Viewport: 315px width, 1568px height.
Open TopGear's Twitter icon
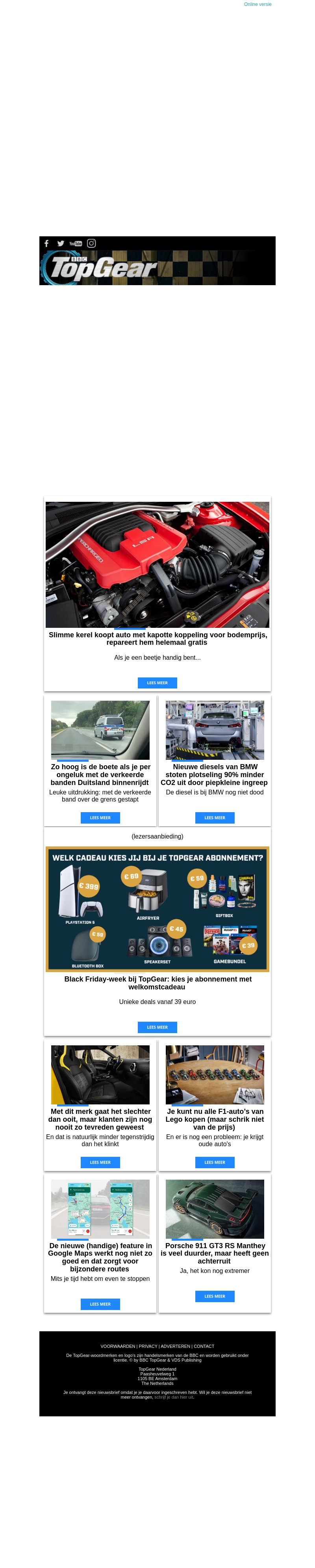click(x=61, y=243)
